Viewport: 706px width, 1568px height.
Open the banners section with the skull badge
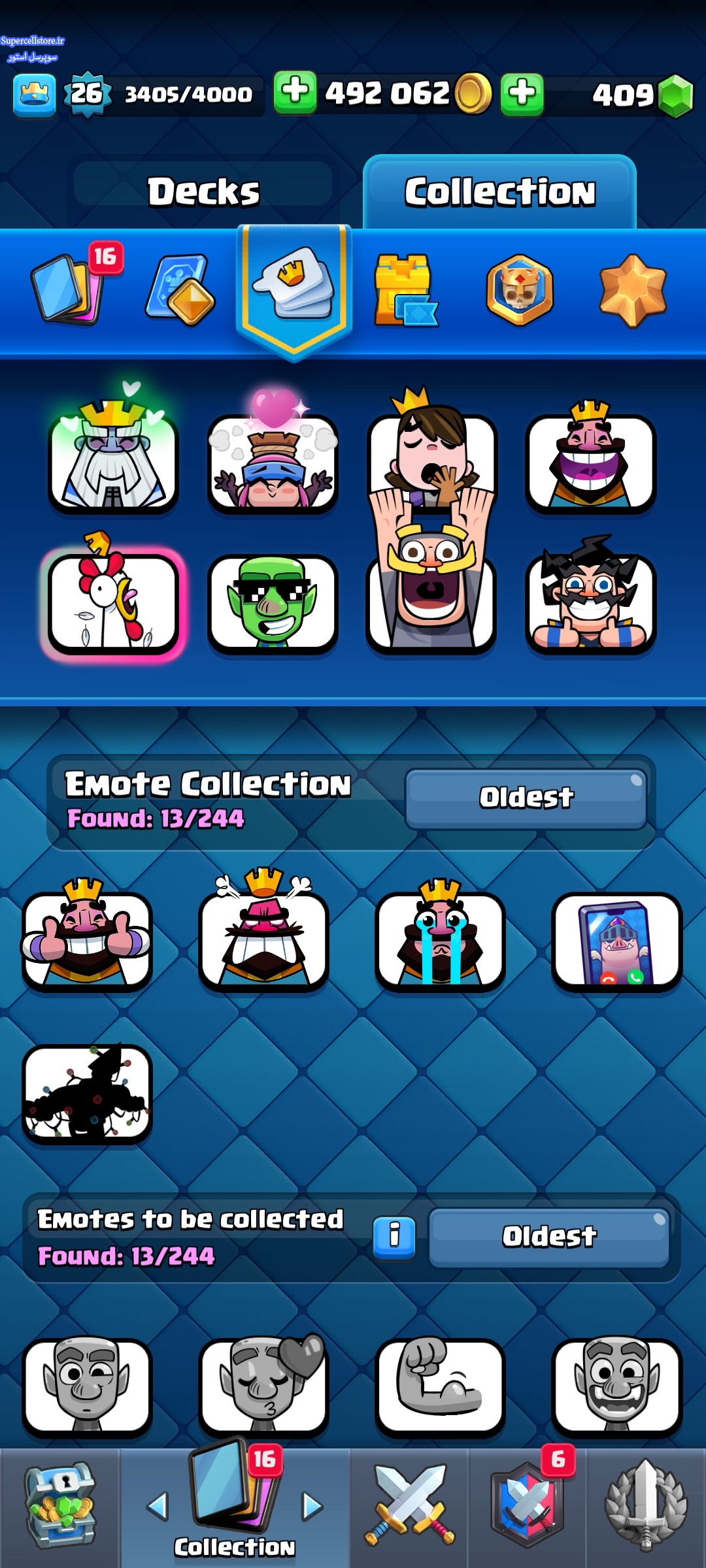pos(520,291)
